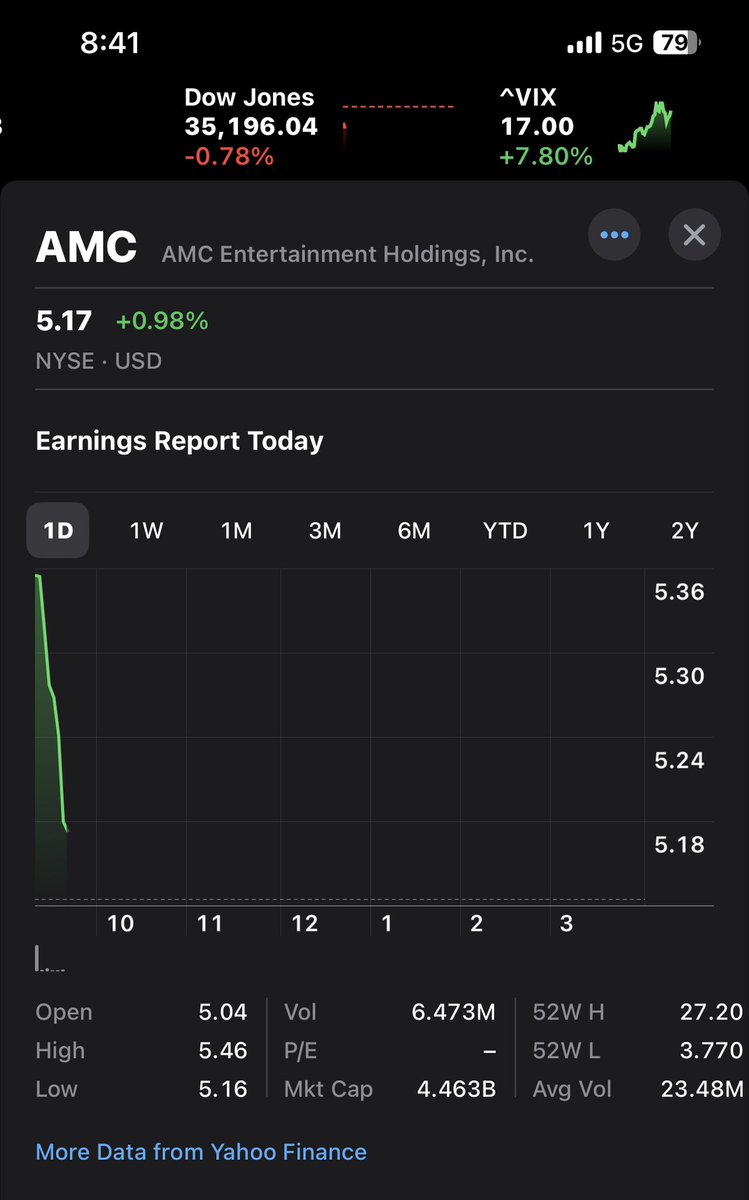Select the 1D chart range
The height and width of the screenshot is (1200, 749).
point(58,530)
